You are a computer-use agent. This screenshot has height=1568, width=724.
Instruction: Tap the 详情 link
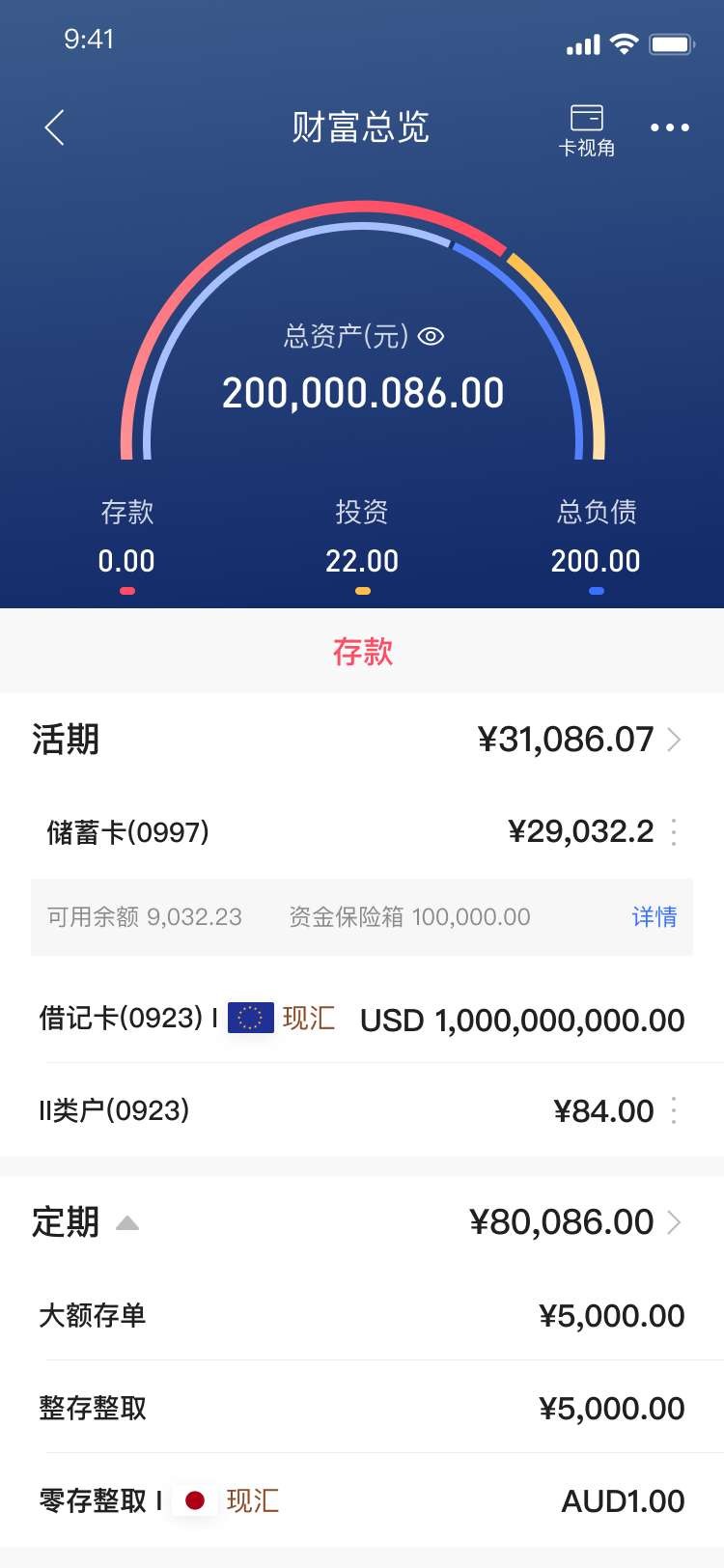click(x=654, y=917)
